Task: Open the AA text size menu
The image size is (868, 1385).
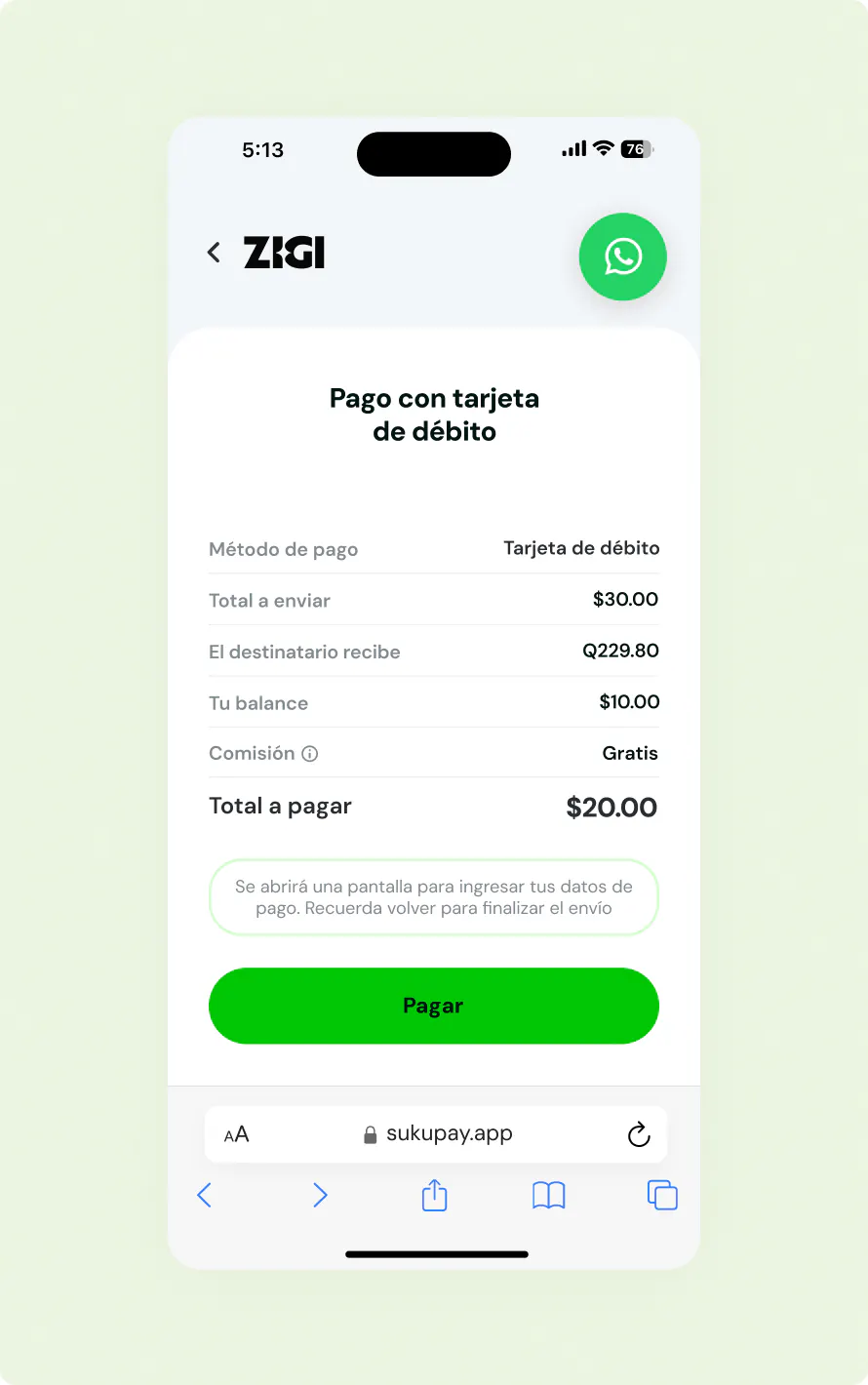Action: 236,1134
